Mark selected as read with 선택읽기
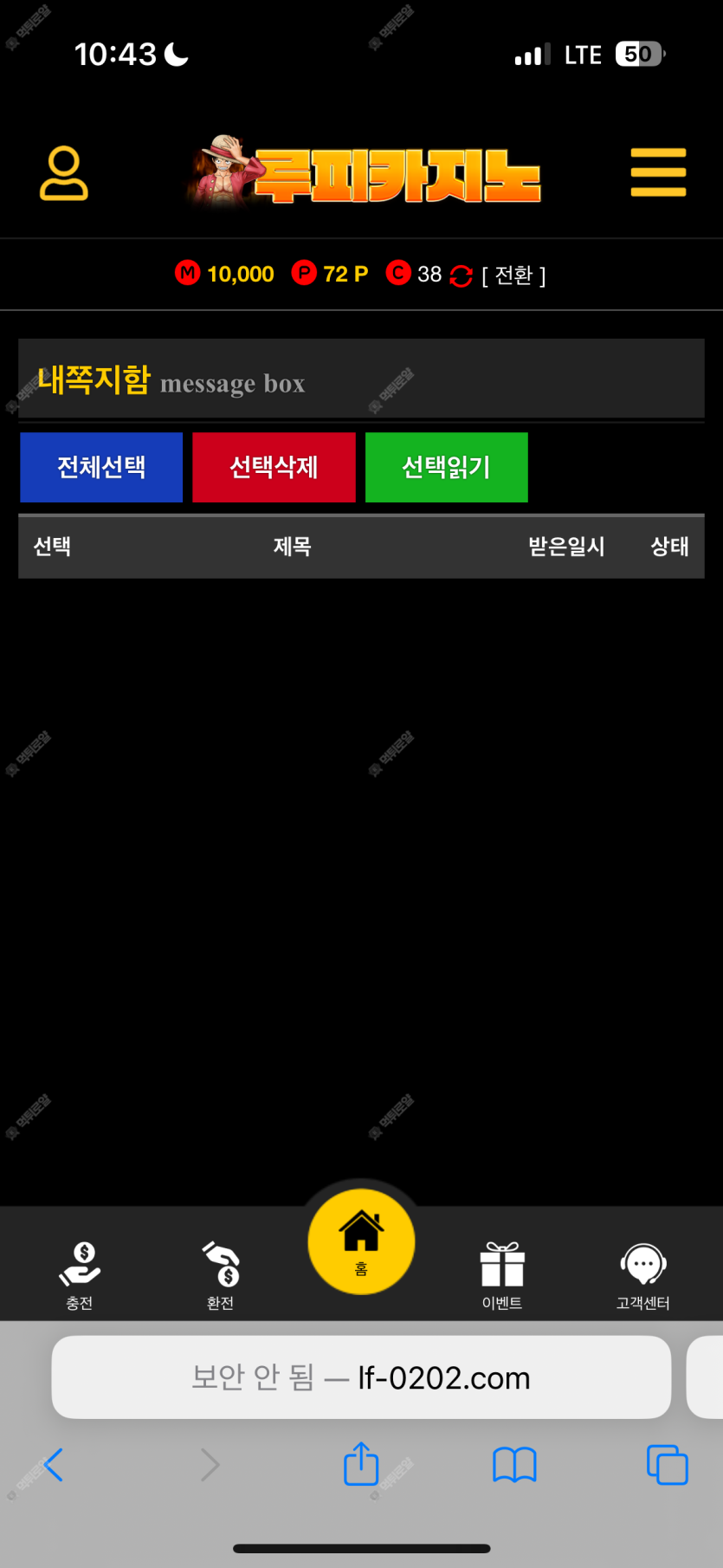Screen dimensions: 723x1568 447,467
